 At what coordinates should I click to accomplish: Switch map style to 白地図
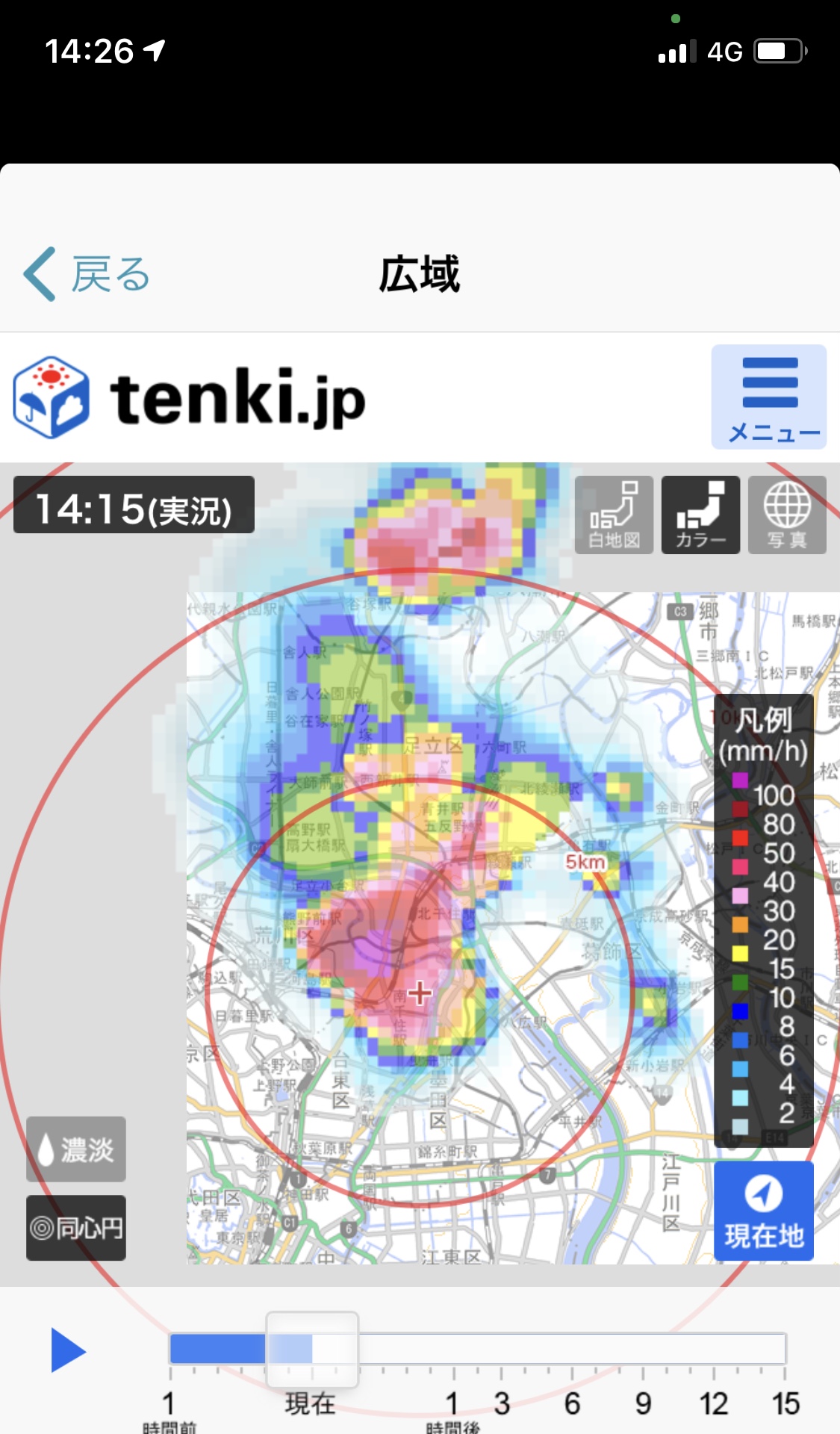614,515
